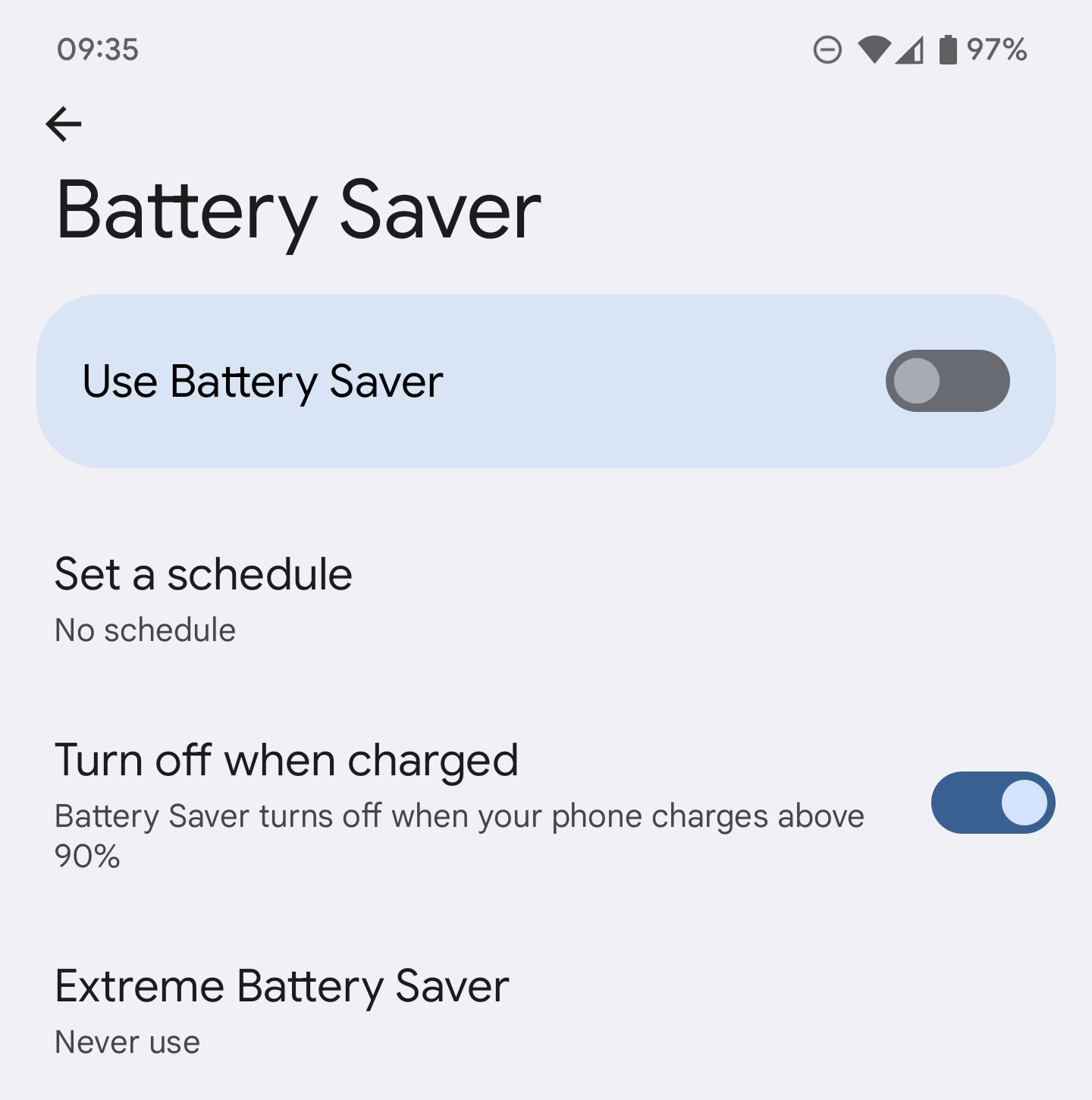Go back from Battery Saver settings
The width and height of the screenshot is (1092, 1100).
click(x=64, y=124)
